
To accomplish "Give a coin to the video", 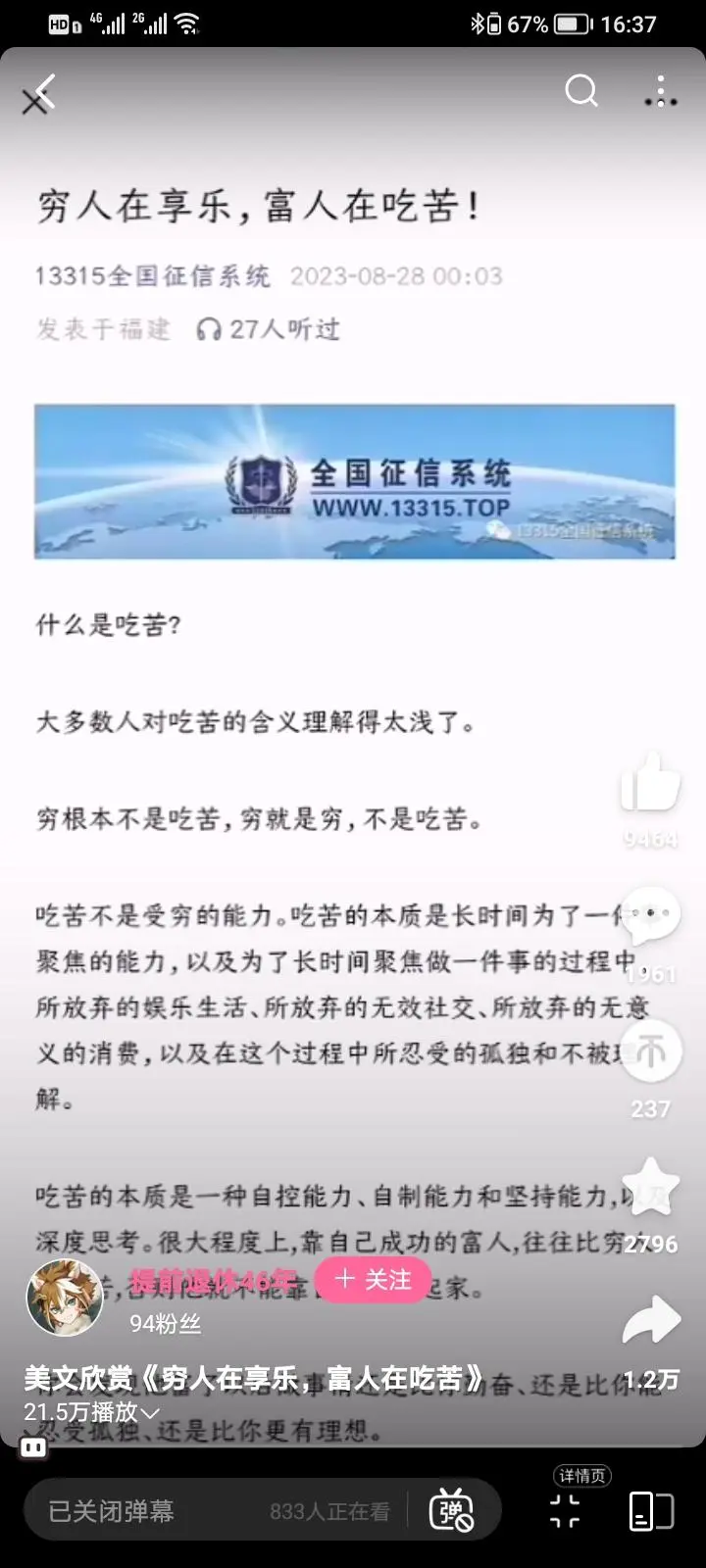I will pos(650,1052).
